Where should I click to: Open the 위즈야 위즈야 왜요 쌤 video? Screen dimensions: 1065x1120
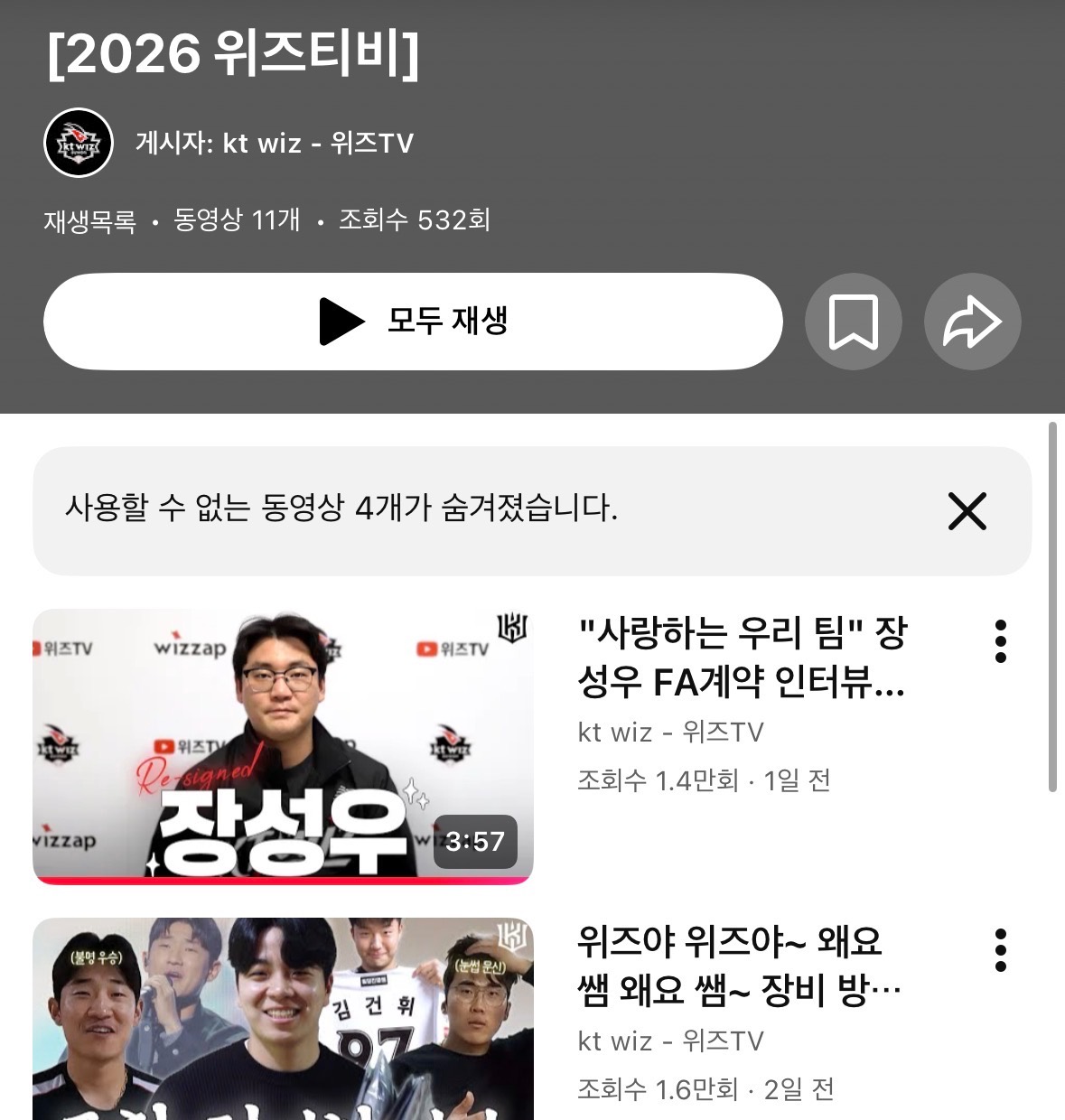point(283,1021)
